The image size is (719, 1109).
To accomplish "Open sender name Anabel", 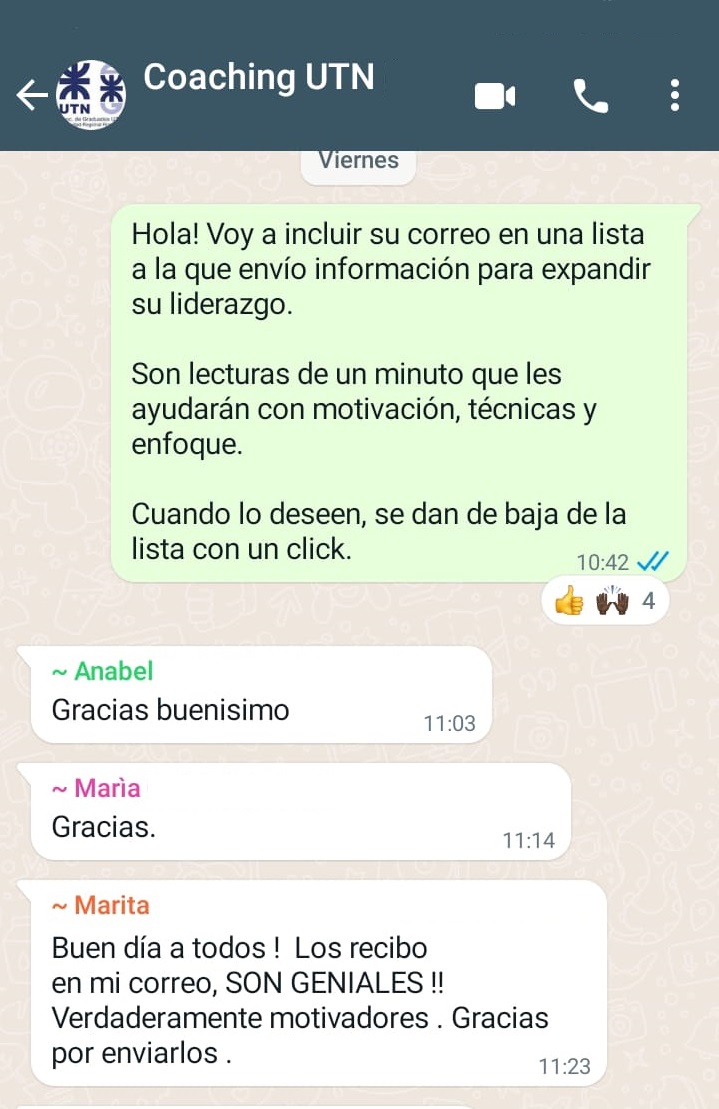I will coord(113,672).
